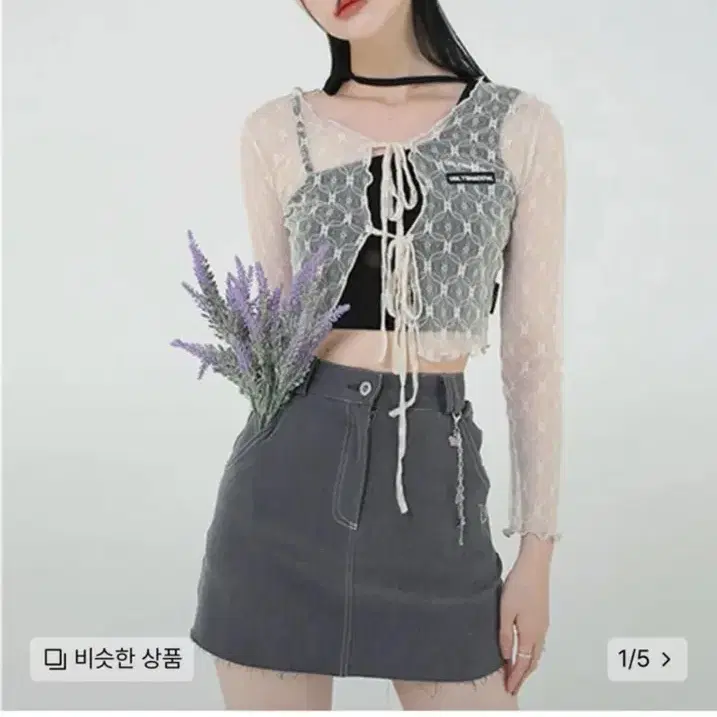Open similar products (비슷한 상품)

[x=112, y=659]
